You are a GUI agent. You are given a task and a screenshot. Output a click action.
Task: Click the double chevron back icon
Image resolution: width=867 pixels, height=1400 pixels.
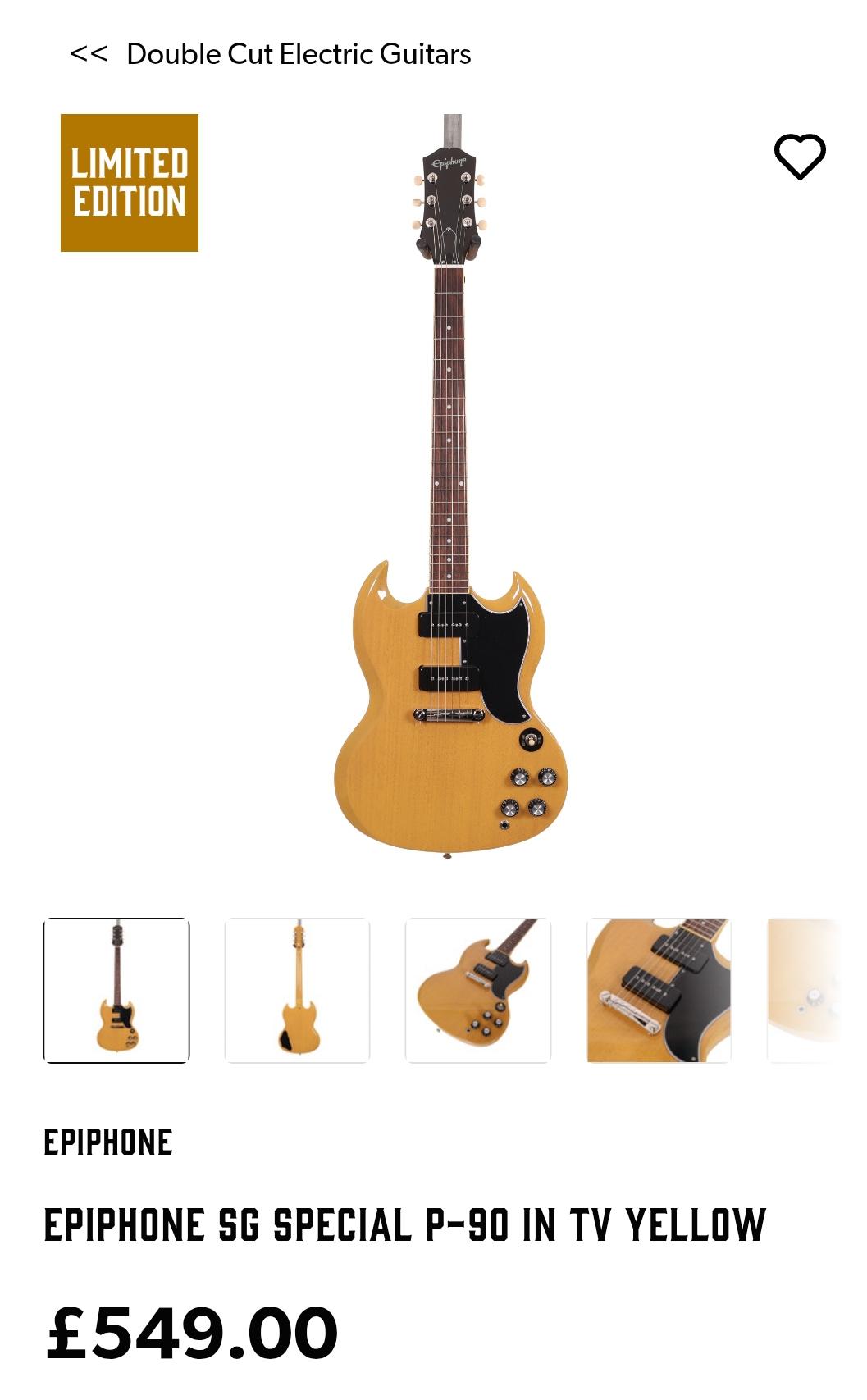pos(88,55)
